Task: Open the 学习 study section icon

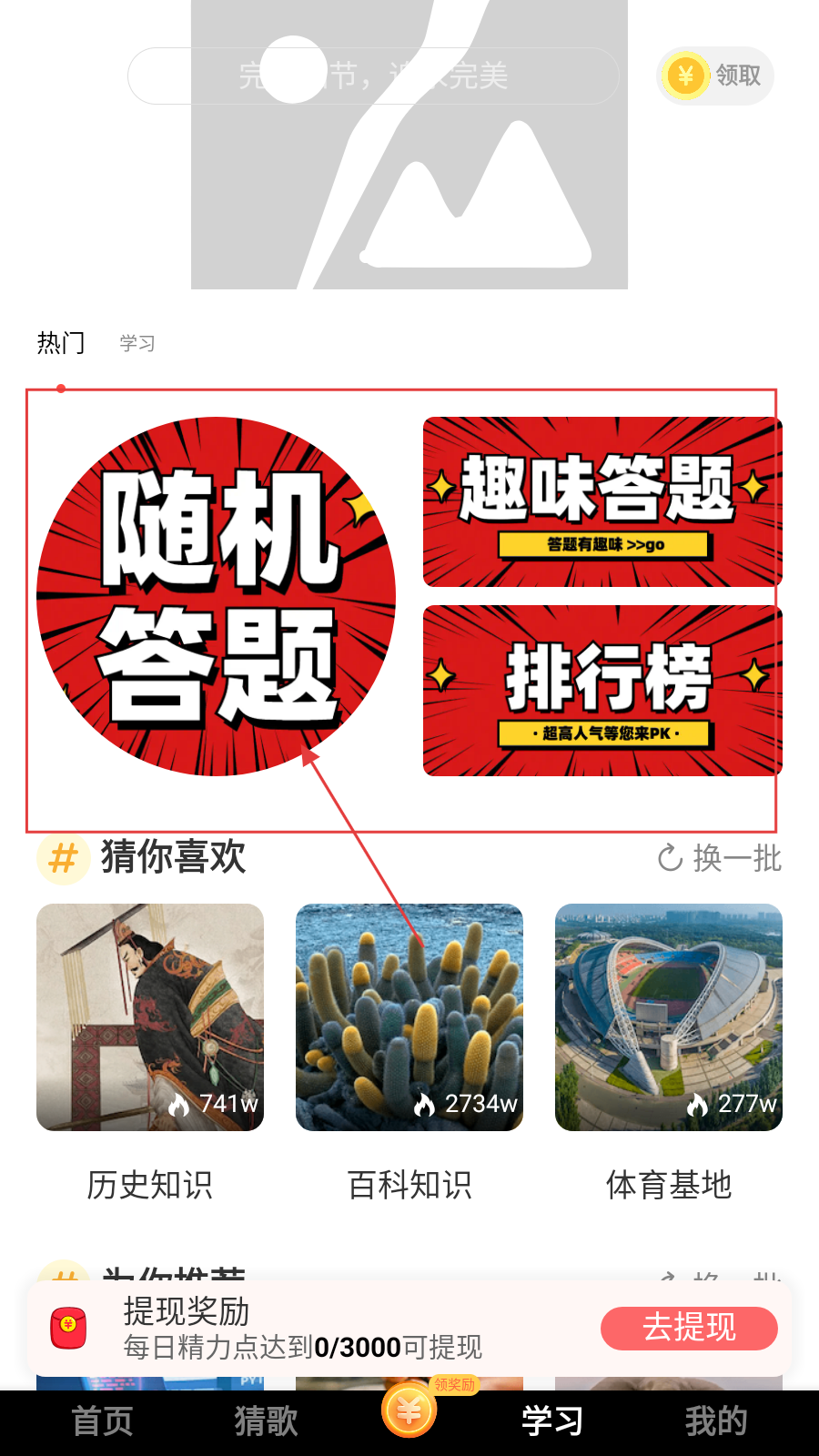Action: point(553,1420)
